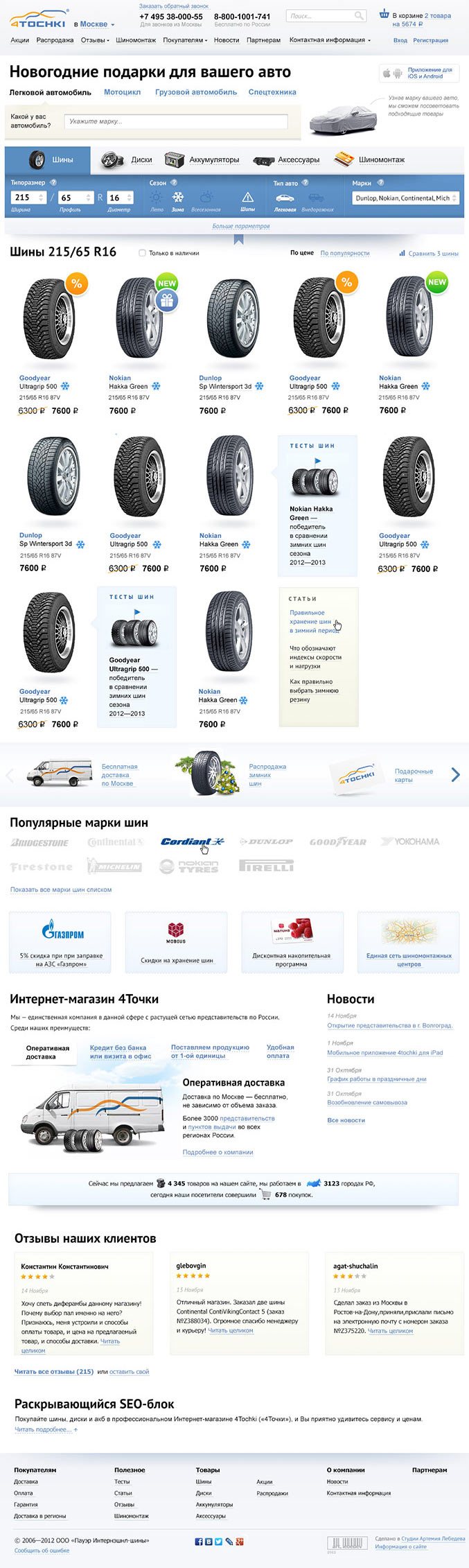The image size is (469, 1568).
Task: Open Все новости link
Action: point(346,1120)
